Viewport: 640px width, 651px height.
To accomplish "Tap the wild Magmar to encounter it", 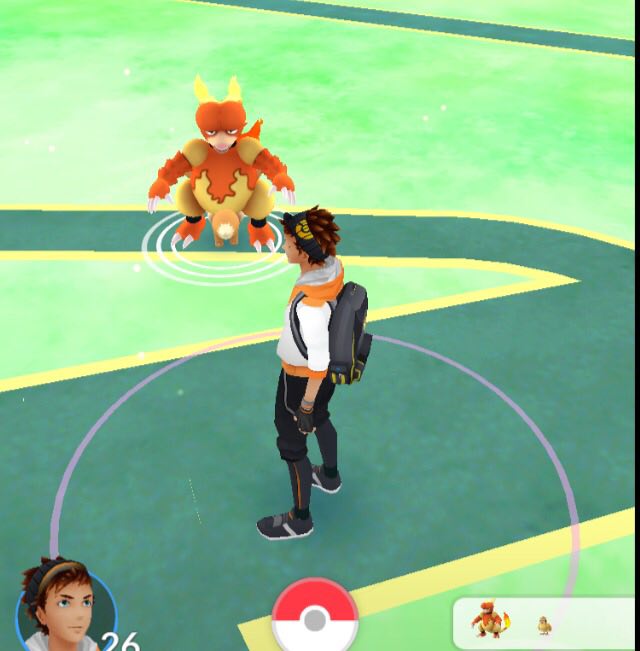I will (222, 166).
